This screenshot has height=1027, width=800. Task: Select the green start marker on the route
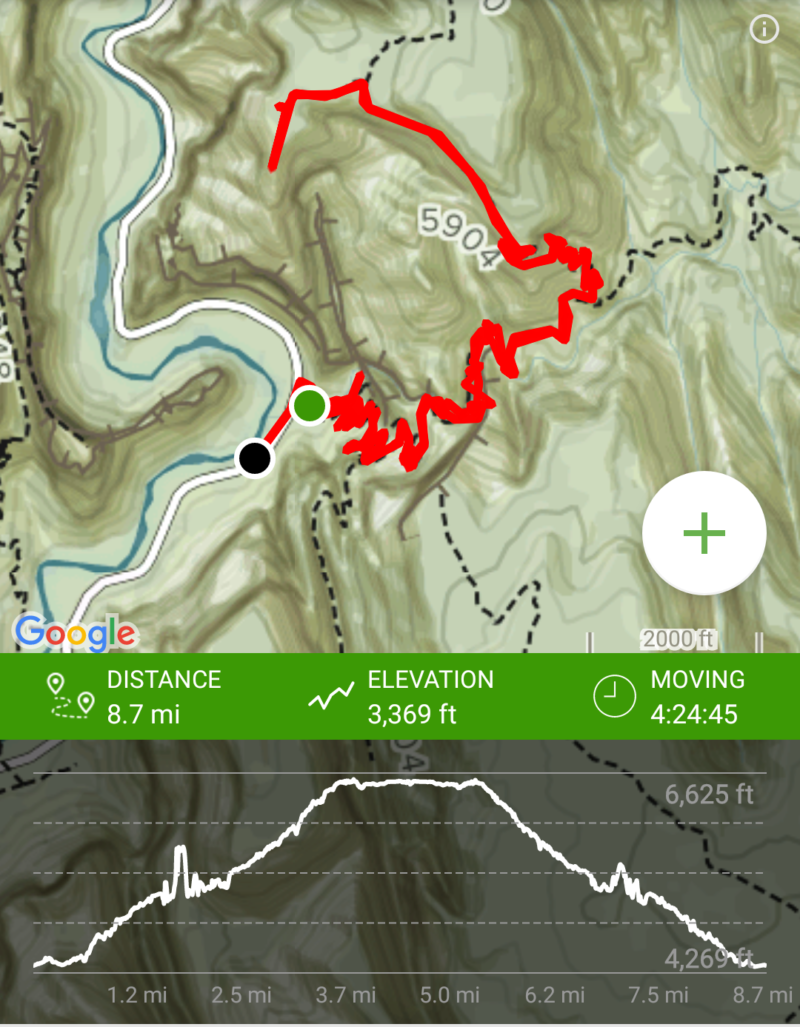click(309, 406)
